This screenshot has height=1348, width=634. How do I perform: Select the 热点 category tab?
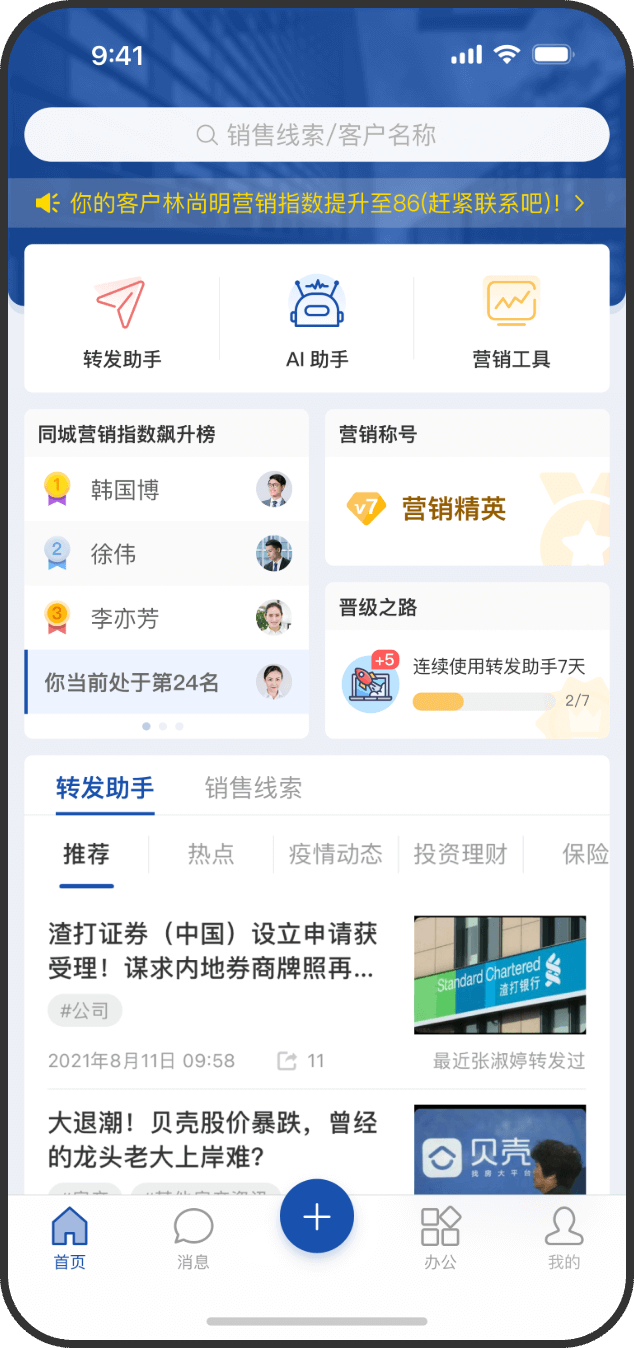(211, 854)
